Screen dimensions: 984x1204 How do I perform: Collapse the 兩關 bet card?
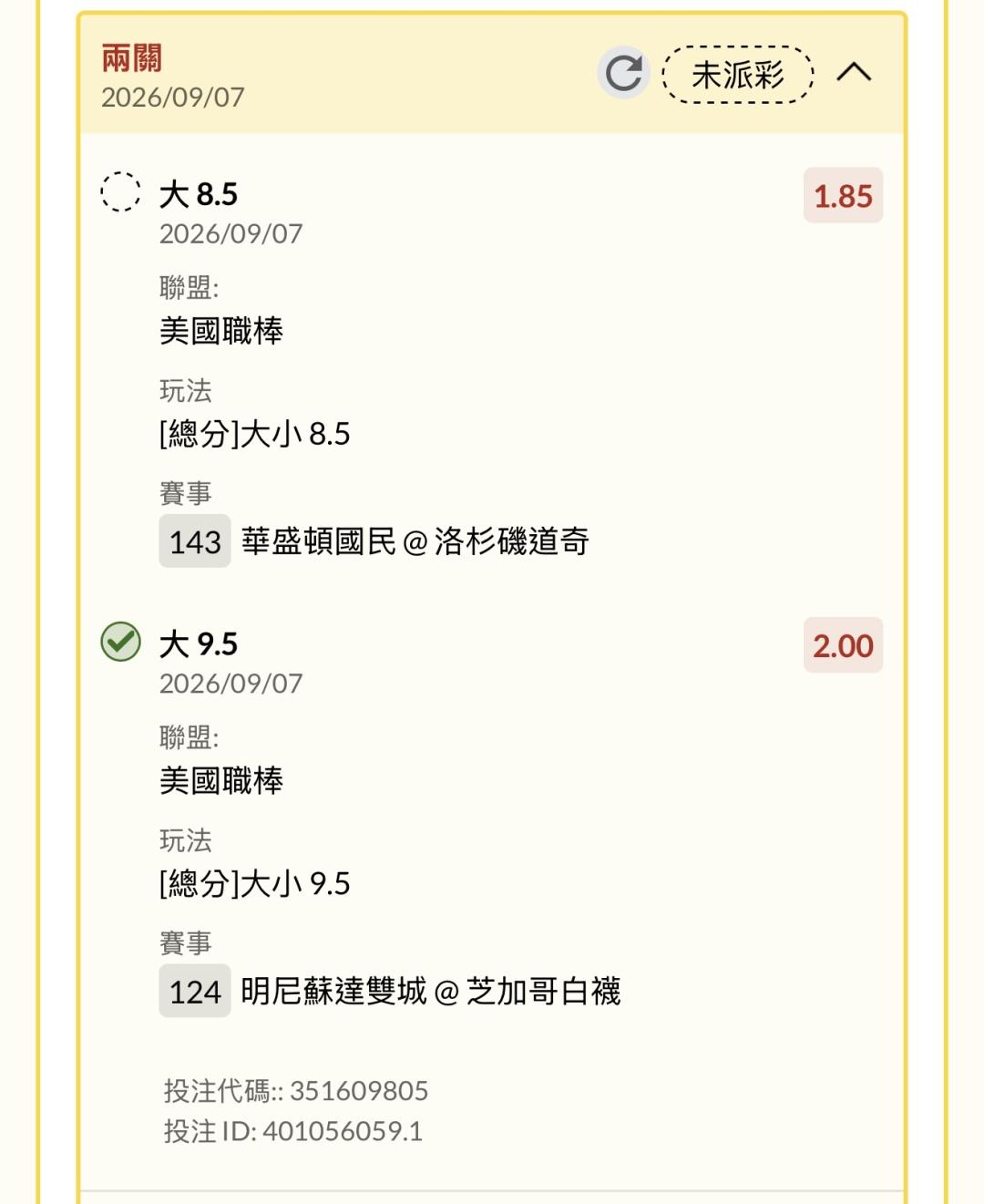click(854, 72)
